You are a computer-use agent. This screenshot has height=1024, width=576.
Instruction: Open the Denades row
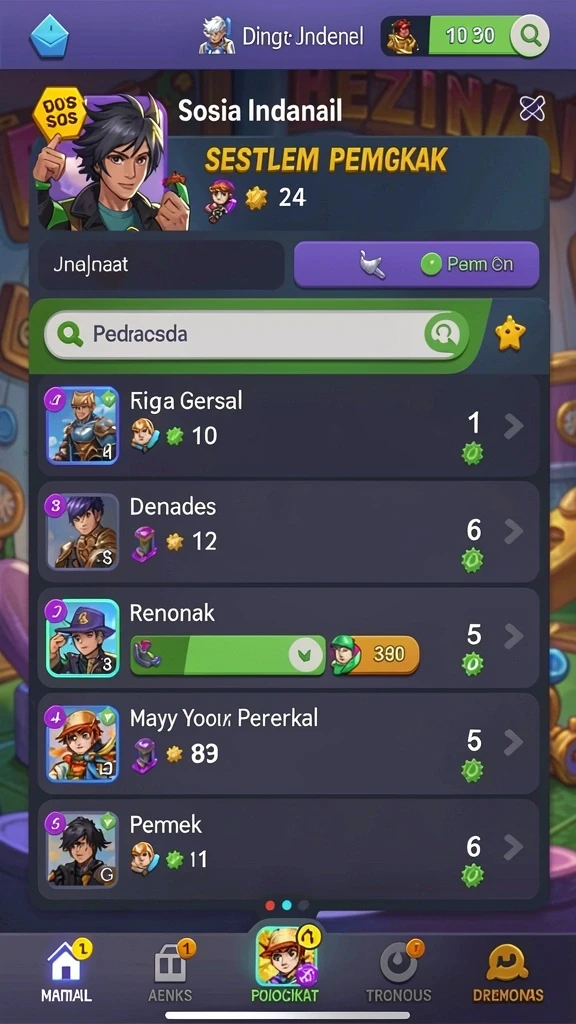point(288,532)
